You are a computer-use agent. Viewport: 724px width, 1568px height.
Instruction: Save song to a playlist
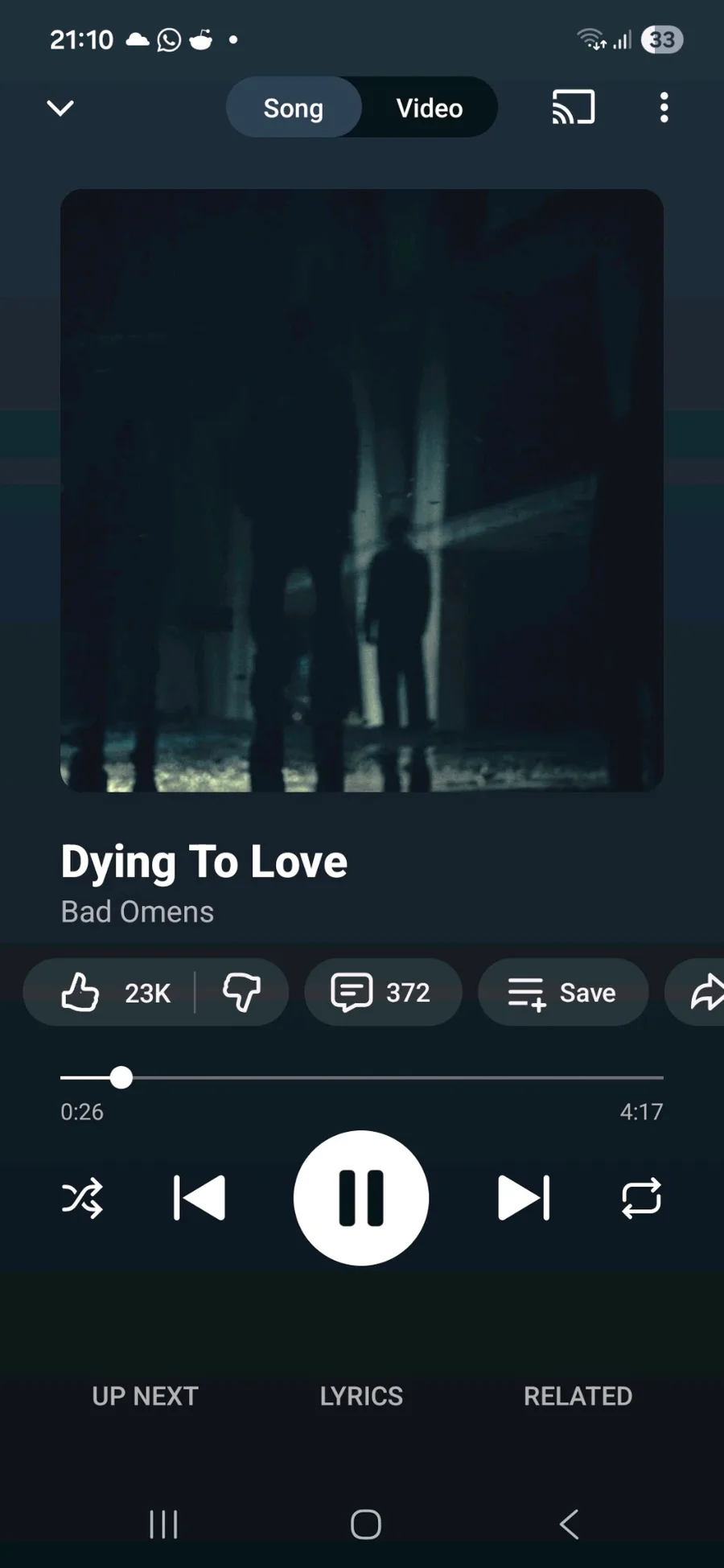tap(563, 992)
